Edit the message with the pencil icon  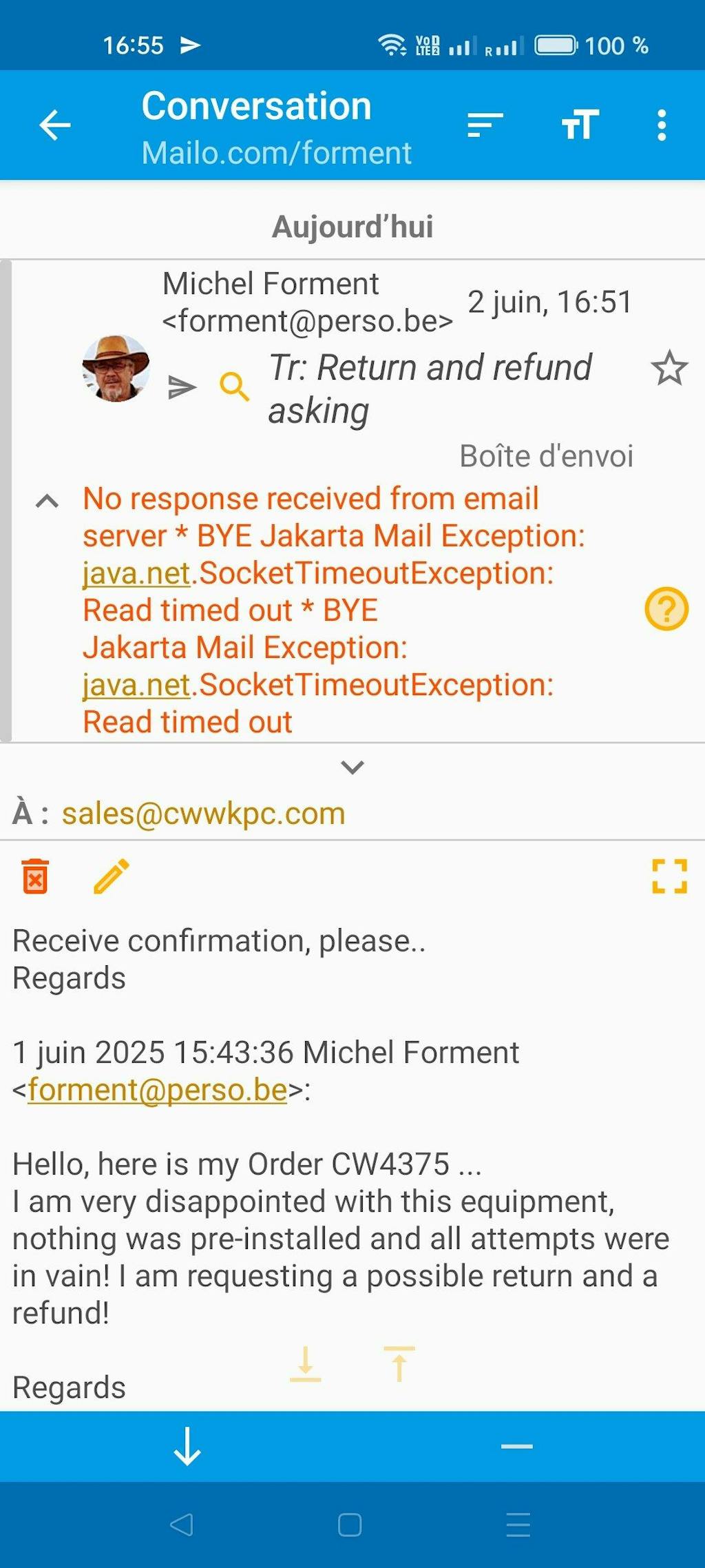point(111,876)
